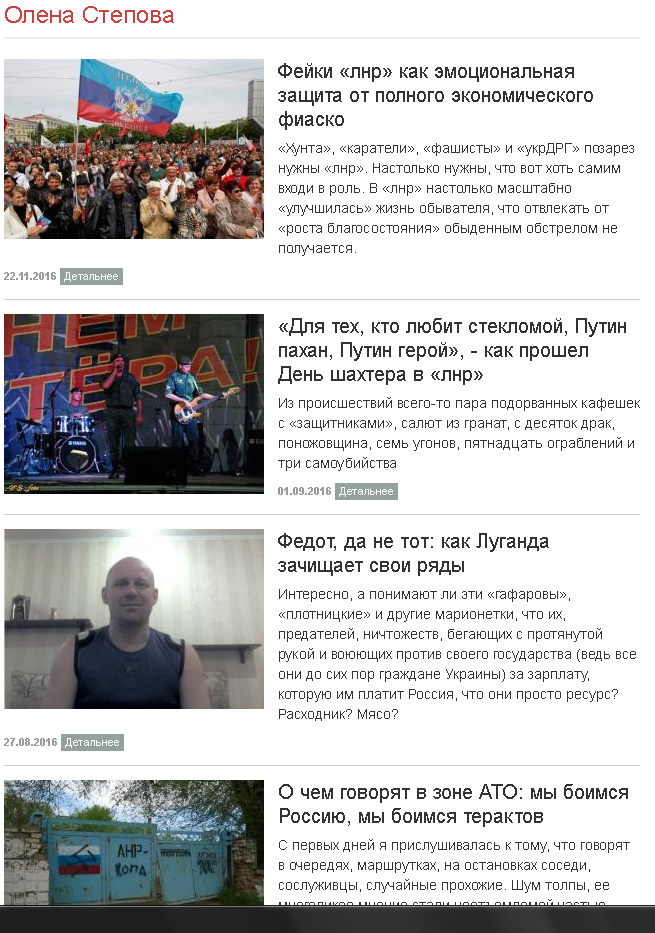View the concert stage photo thumbnail
The image size is (655, 933).
(134, 404)
